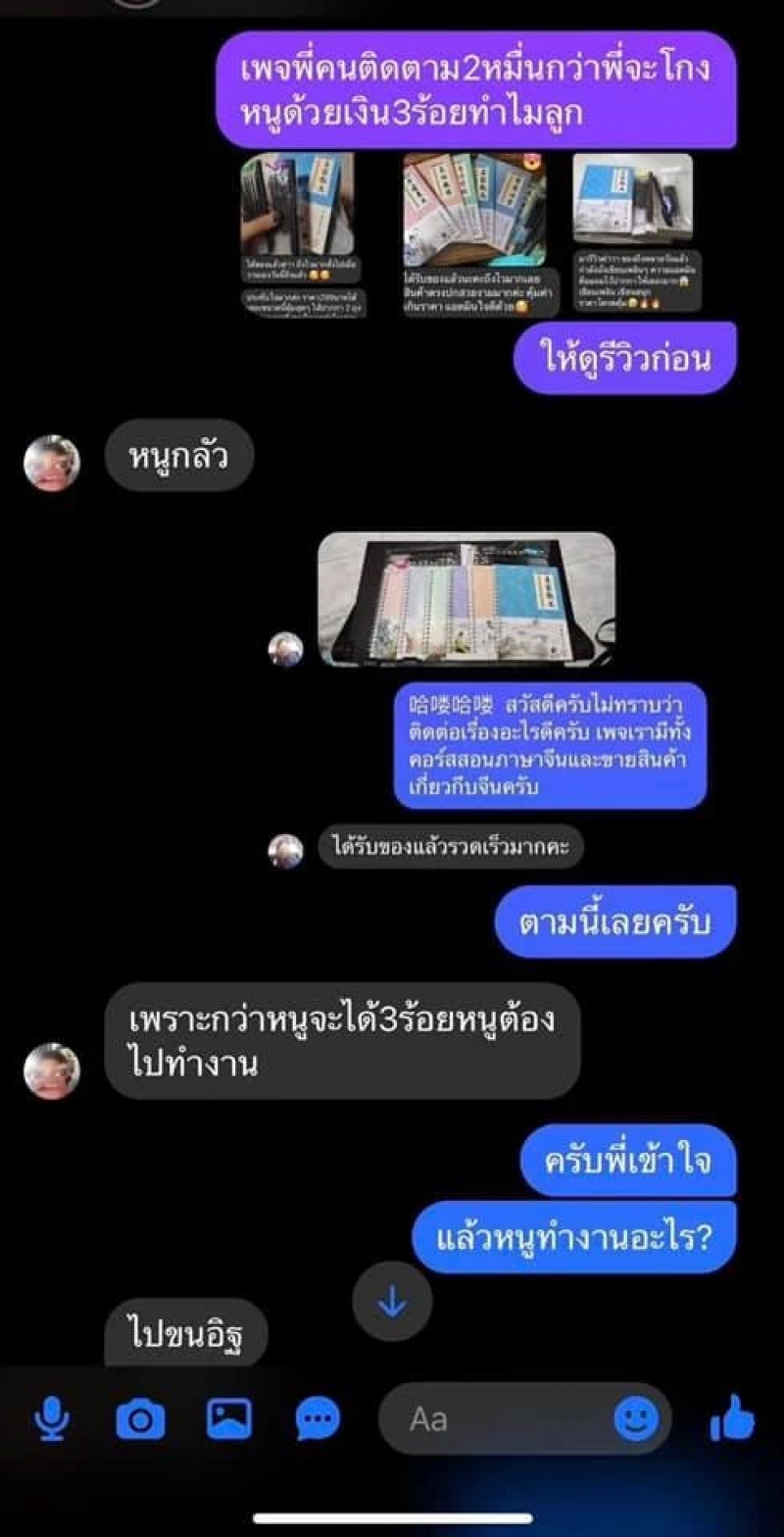784x1537 pixels.
Task: Open the quick replies chat bubble icon
Action: pyautogui.click(x=318, y=1418)
